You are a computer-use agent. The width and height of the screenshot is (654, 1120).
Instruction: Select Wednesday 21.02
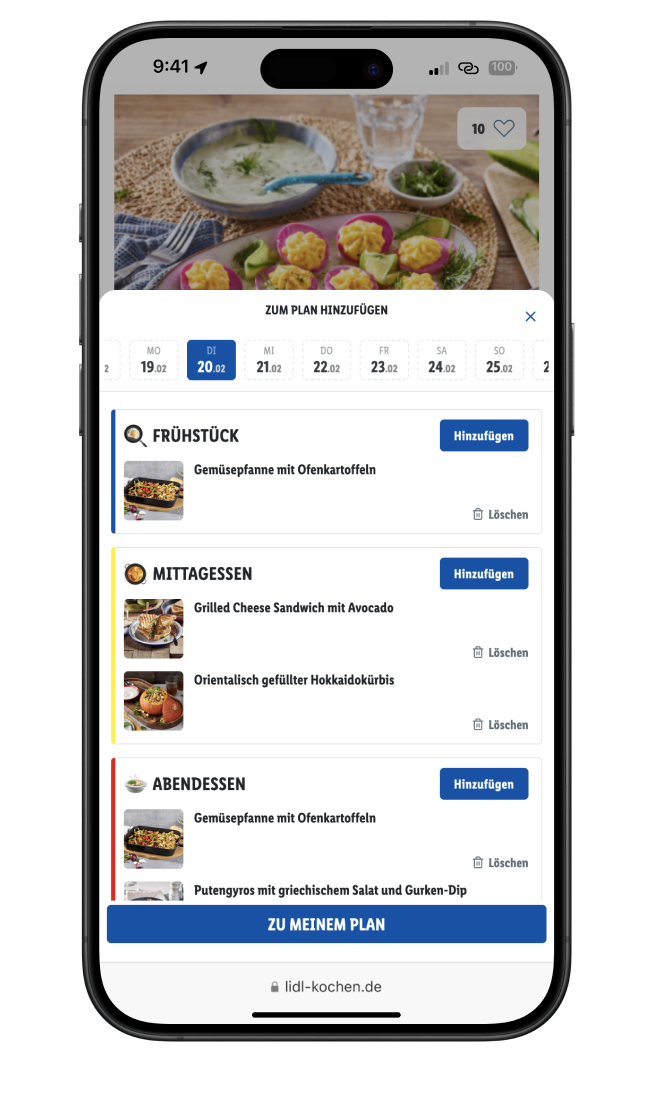click(x=269, y=361)
